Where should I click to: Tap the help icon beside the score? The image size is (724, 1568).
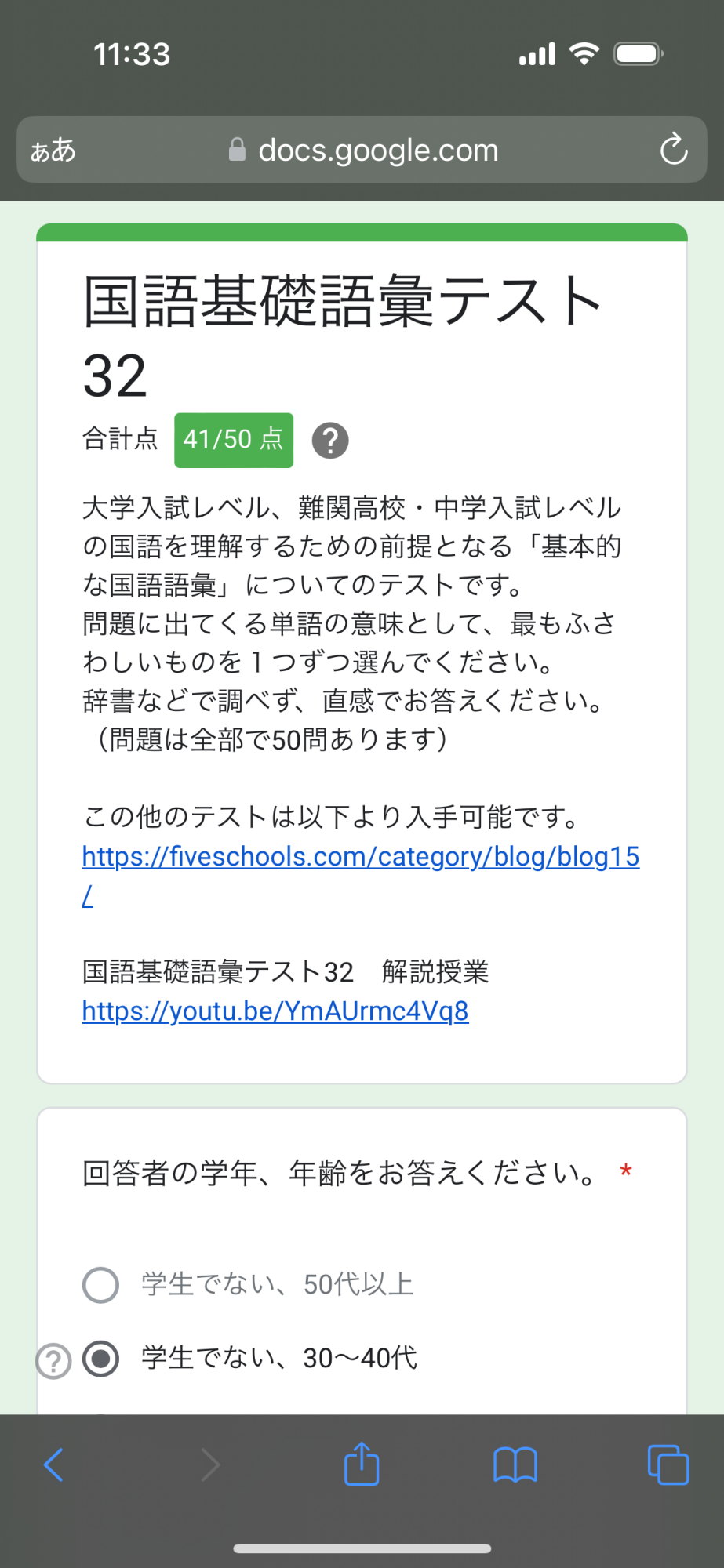coord(330,441)
